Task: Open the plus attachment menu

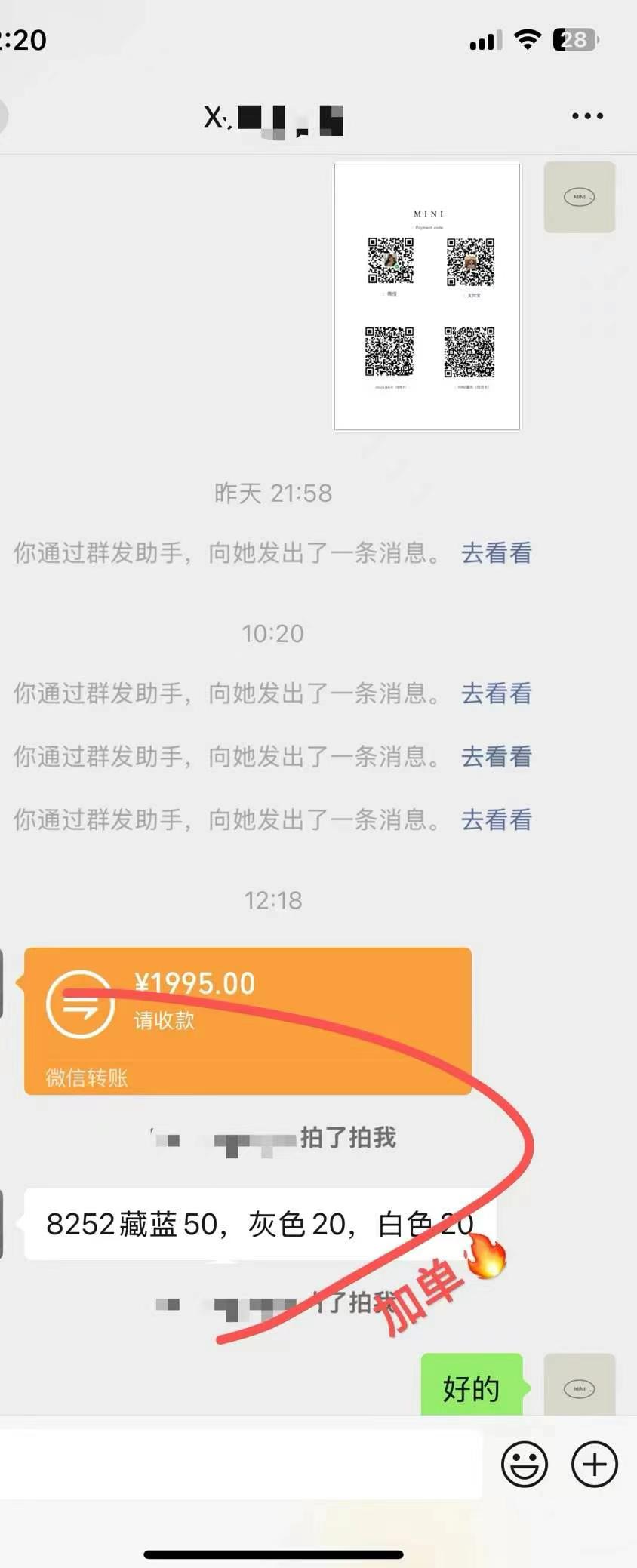Action: pyautogui.click(x=594, y=1465)
